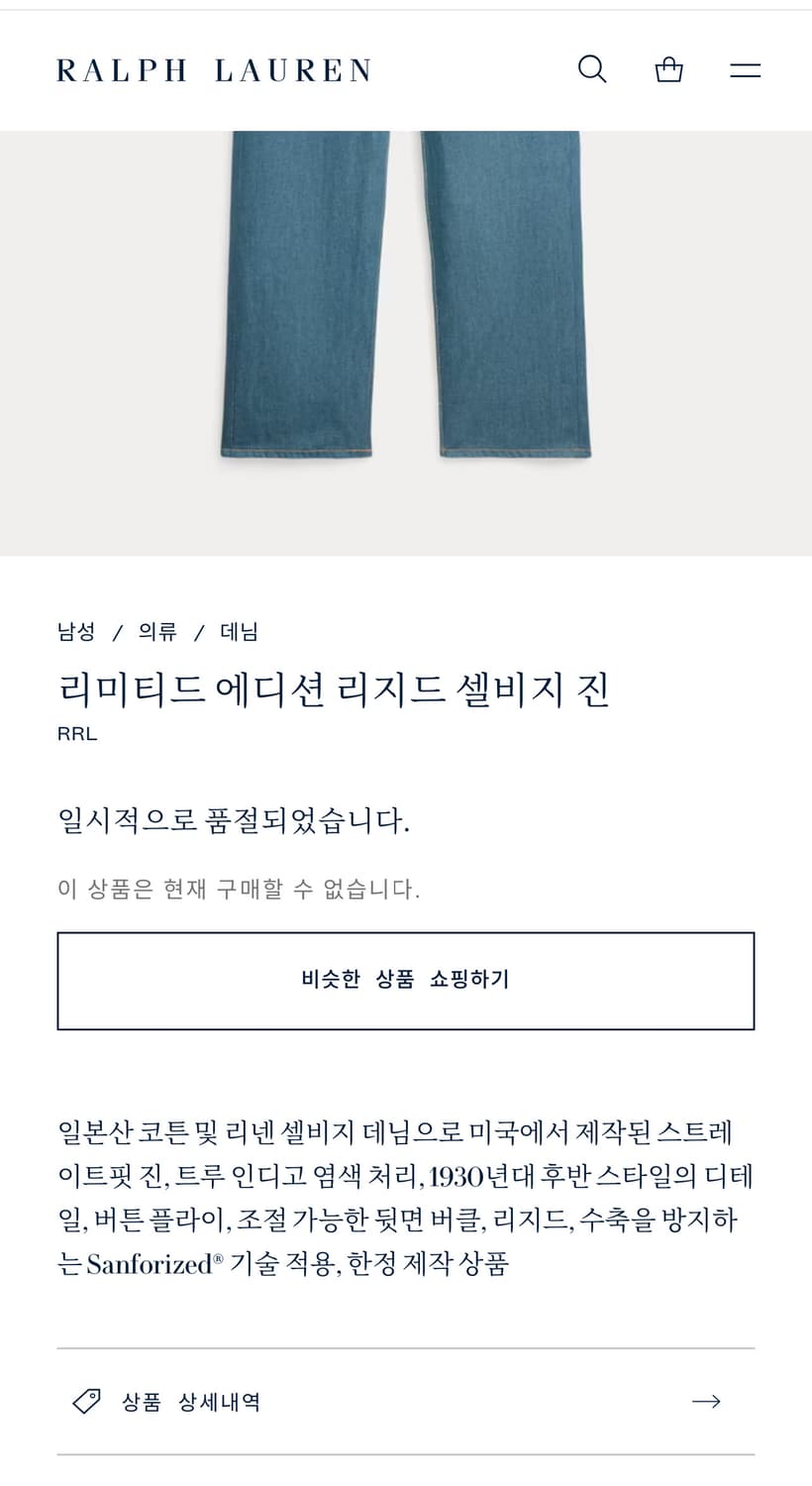Click the price tag icon beside 상품 상세내역
The width and height of the screenshot is (812, 1486).
click(x=85, y=1401)
